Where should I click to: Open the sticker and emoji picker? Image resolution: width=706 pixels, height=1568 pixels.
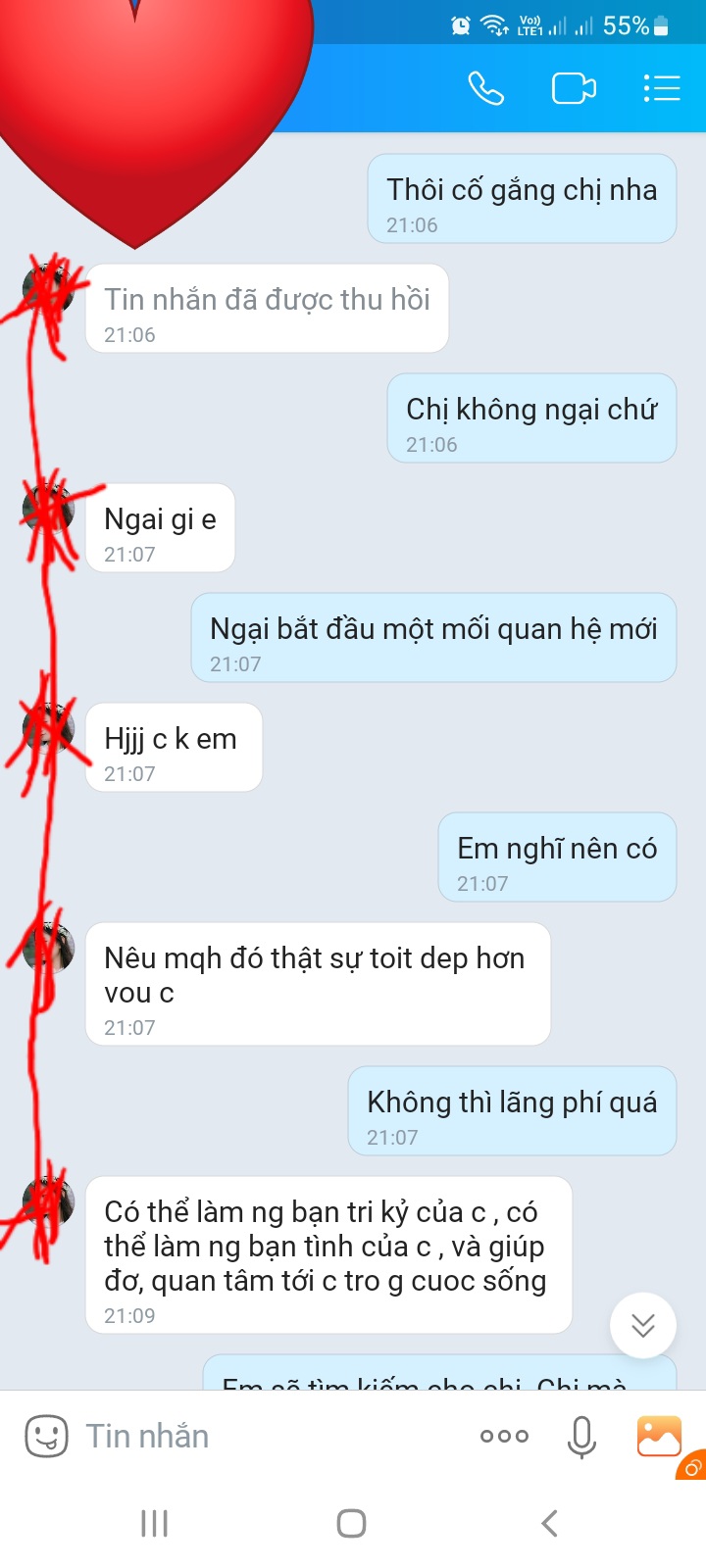click(46, 1437)
